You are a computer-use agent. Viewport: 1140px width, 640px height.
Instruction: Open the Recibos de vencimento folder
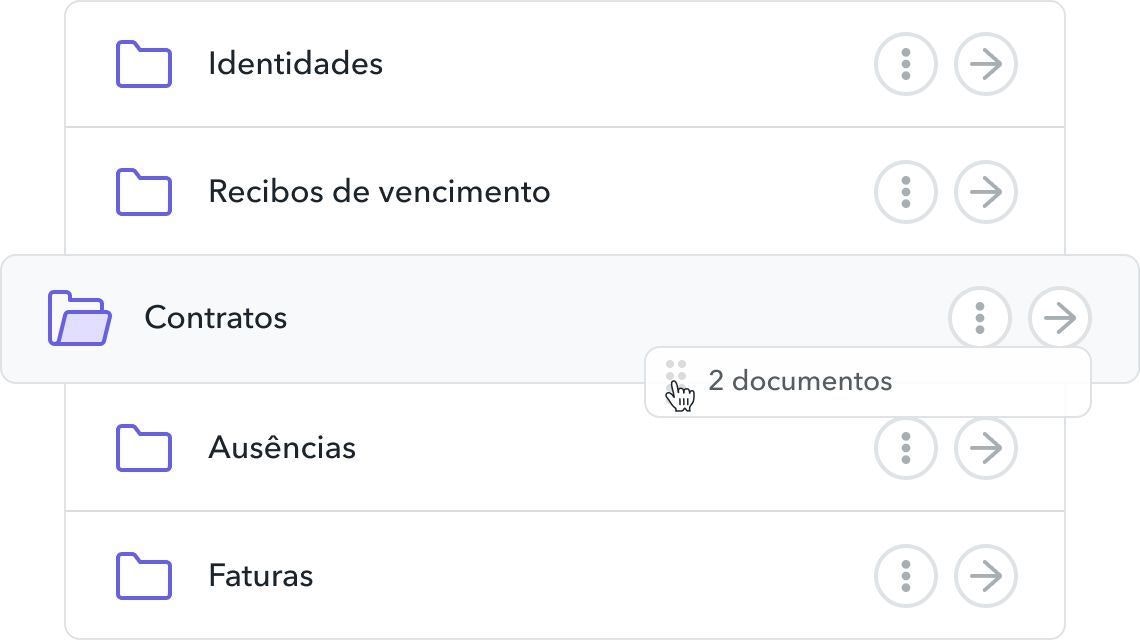pos(378,192)
